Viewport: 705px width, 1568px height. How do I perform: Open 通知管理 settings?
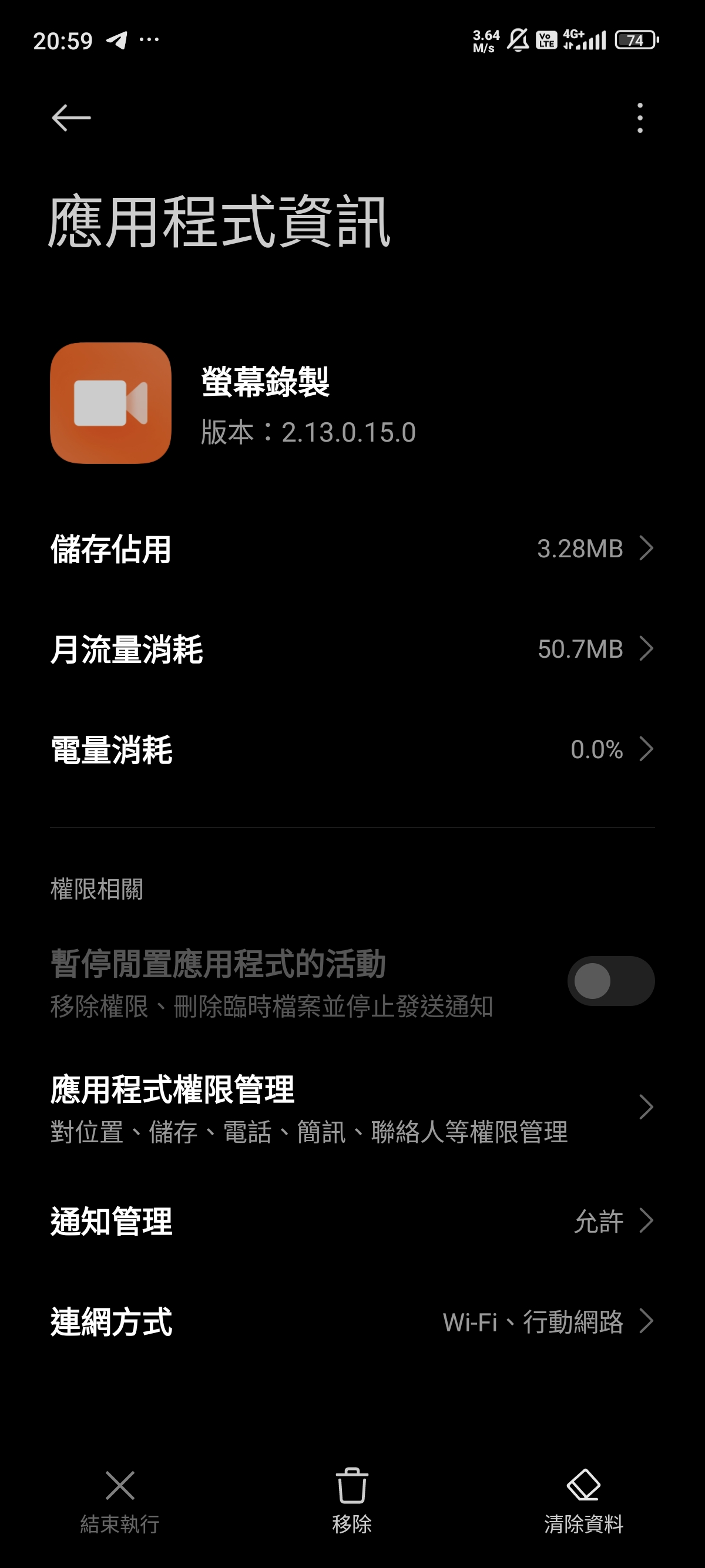[352, 1221]
